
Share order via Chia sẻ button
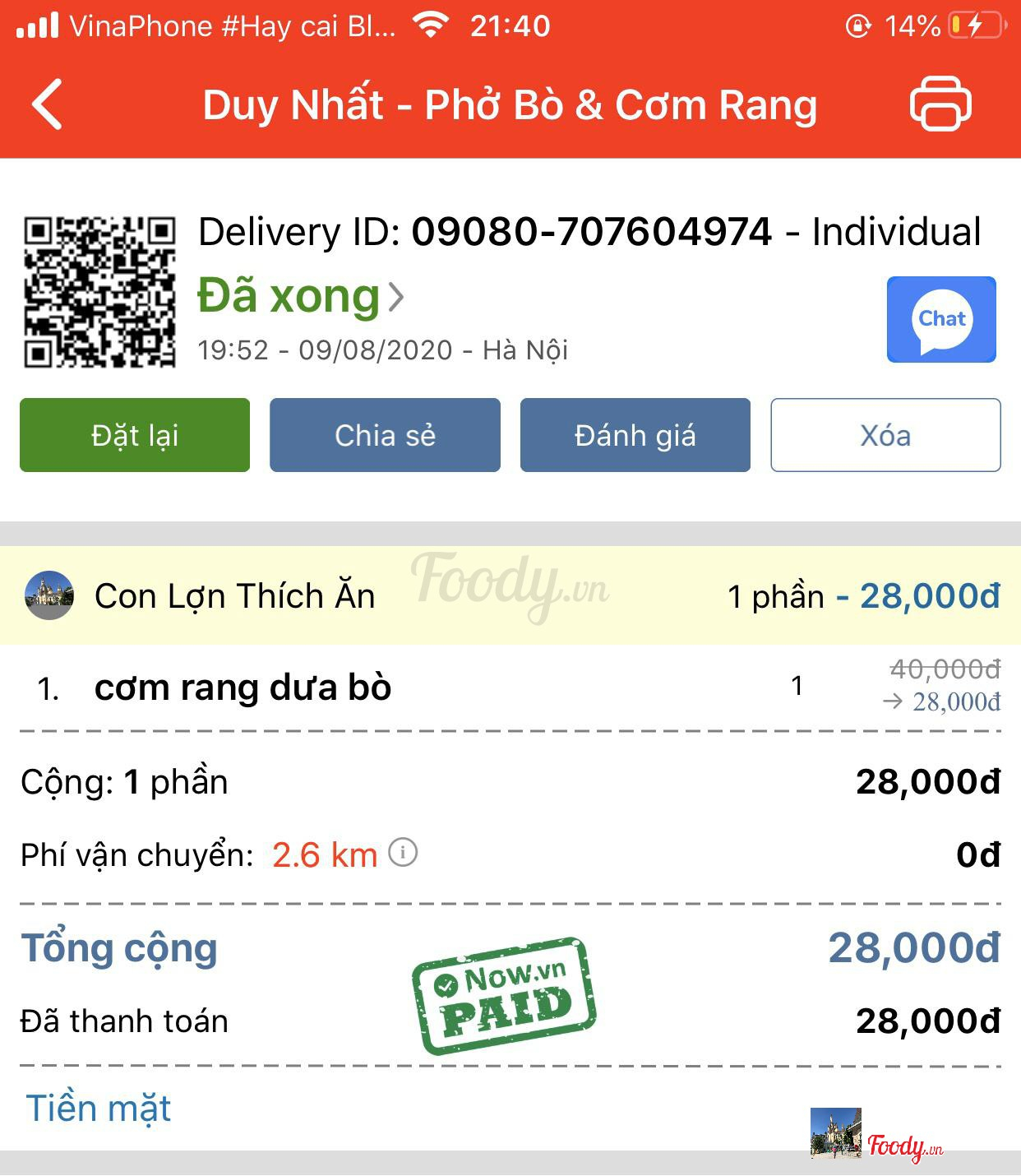coord(385,435)
